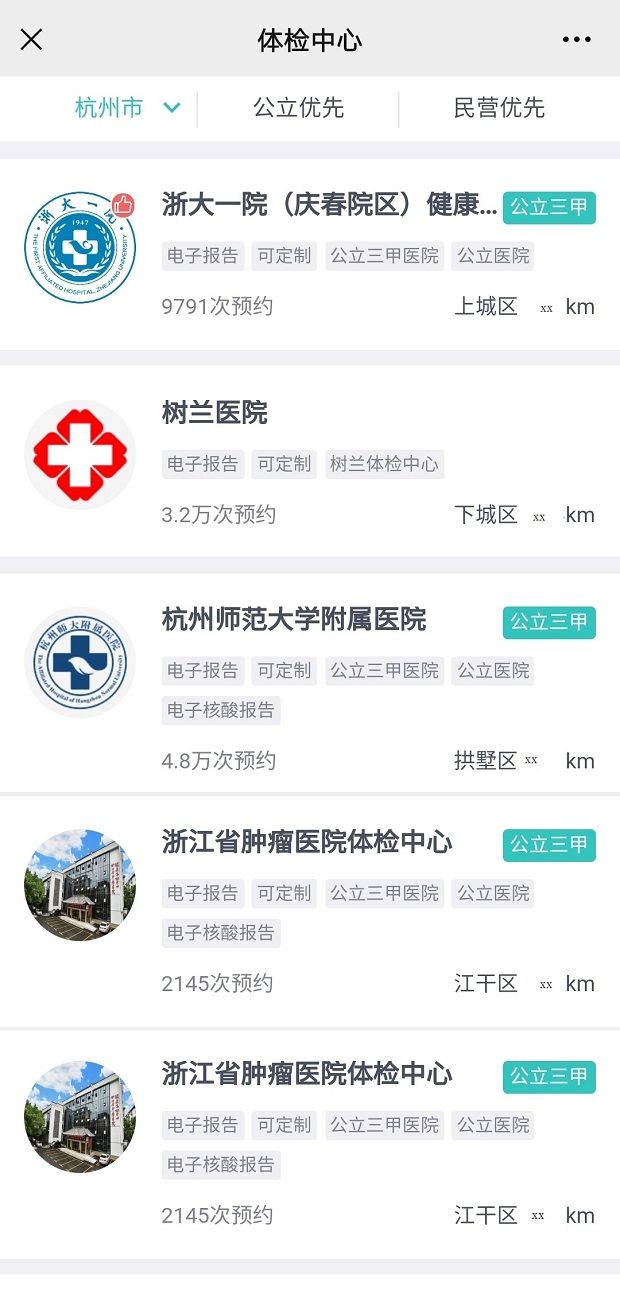The width and height of the screenshot is (620, 1298).
Task: Sort by 公立优先
Action: coord(298,108)
